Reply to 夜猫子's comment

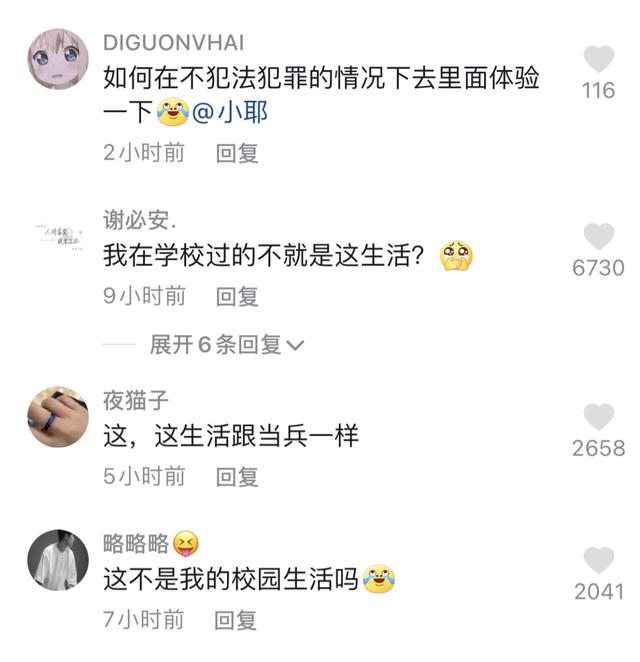pyautogui.click(x=237, y=476)
